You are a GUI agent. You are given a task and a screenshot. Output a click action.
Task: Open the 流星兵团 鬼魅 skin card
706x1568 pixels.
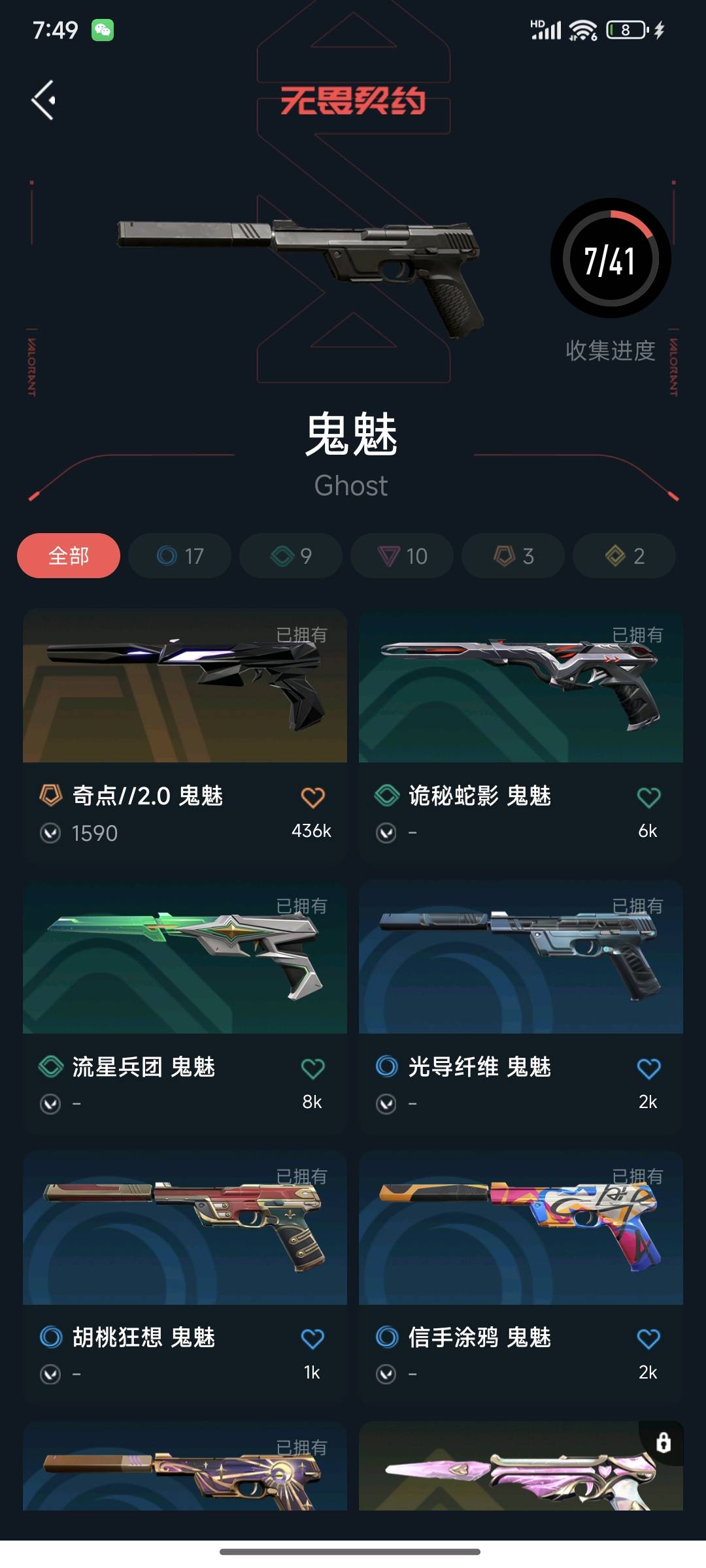(185, 957)
